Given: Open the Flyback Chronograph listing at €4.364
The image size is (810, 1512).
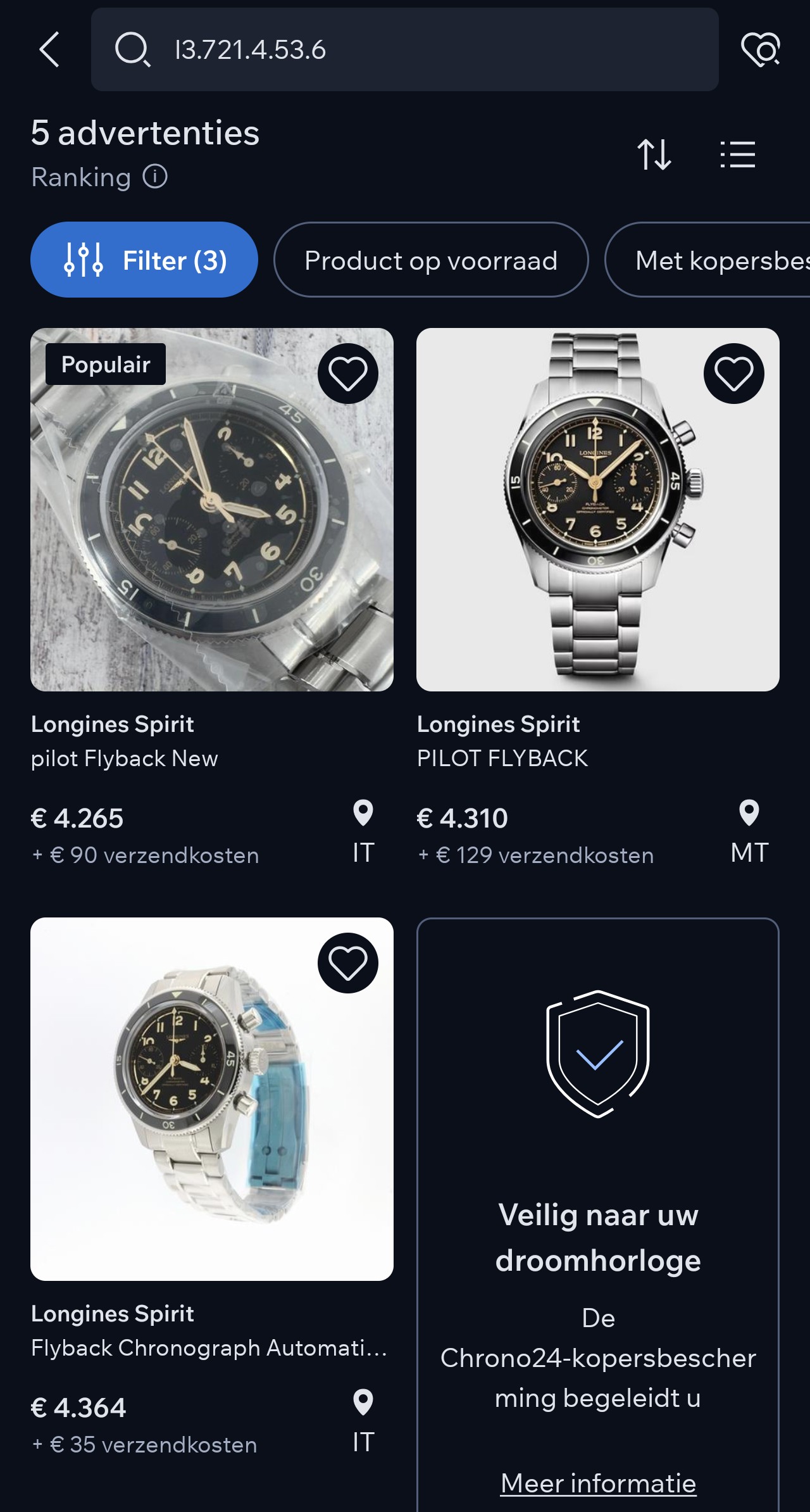Looking at the screenshot, I should (211, 1099).
